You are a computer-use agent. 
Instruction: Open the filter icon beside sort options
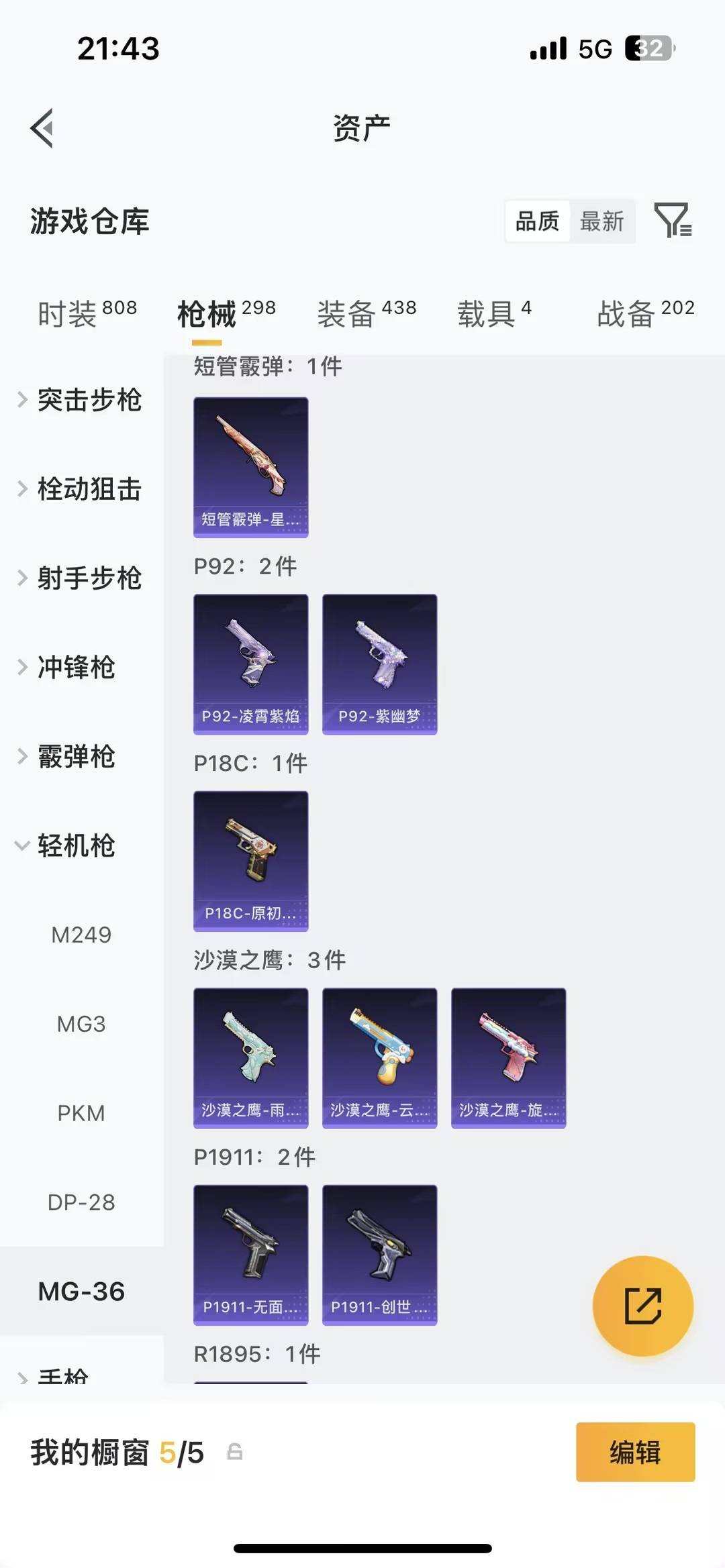673,221
